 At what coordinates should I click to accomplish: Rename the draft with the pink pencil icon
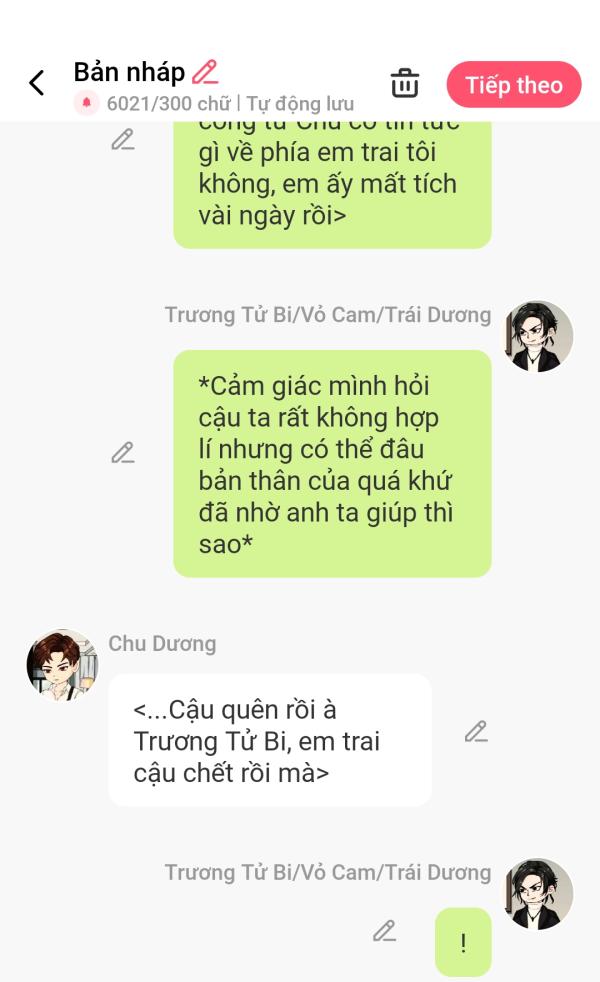click(x=205, y=71)
